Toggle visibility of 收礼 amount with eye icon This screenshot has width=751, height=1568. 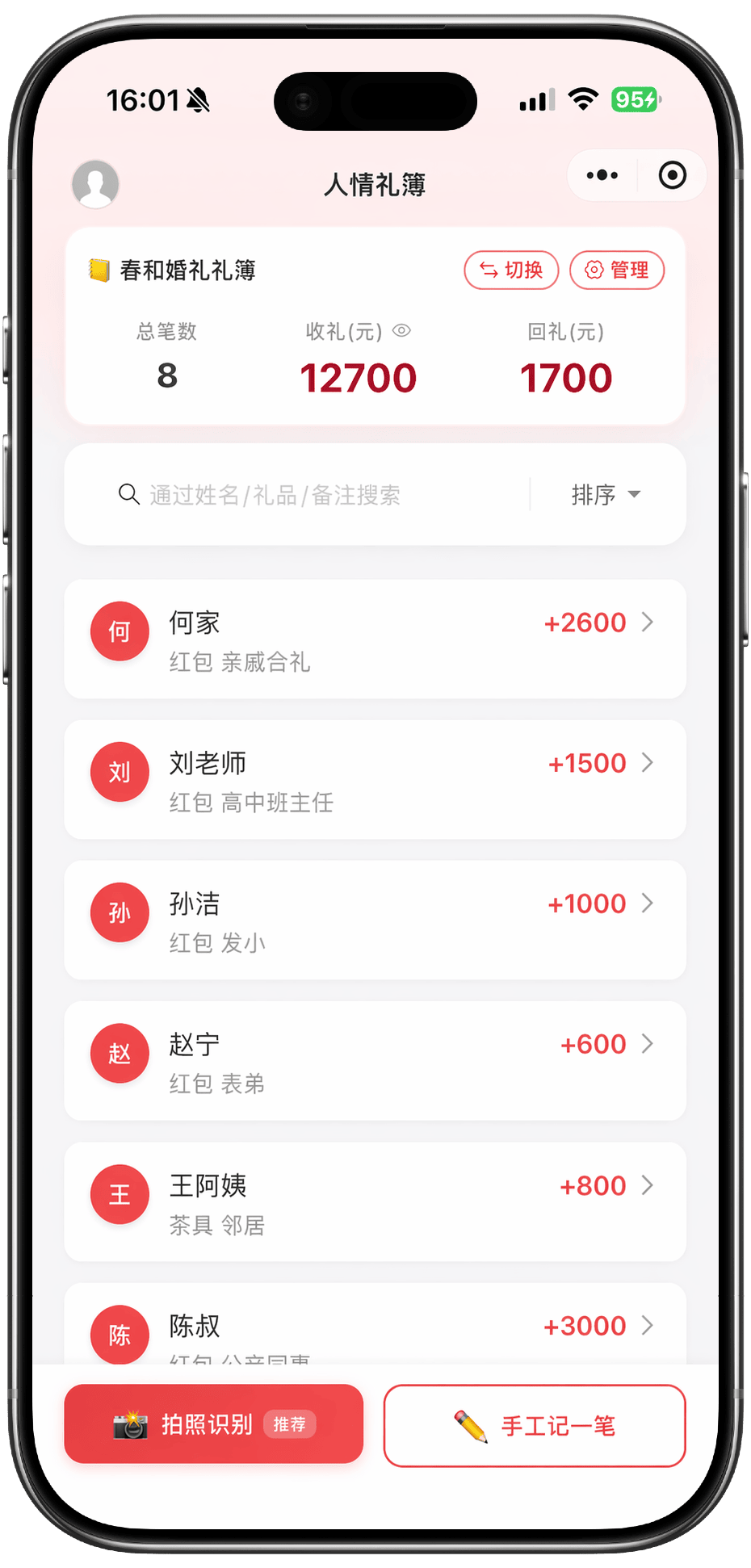click(402, 331)
